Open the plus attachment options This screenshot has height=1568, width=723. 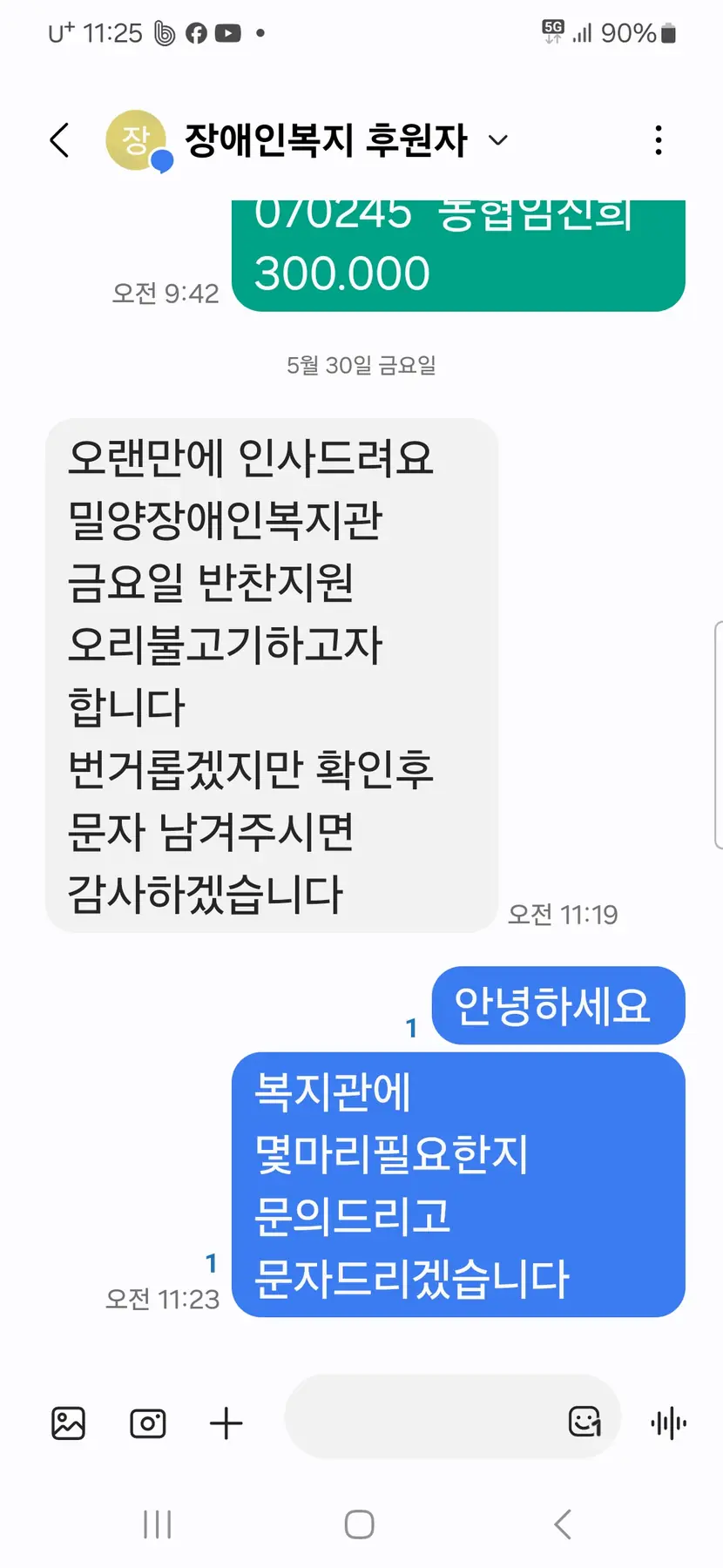(226, 1423)
